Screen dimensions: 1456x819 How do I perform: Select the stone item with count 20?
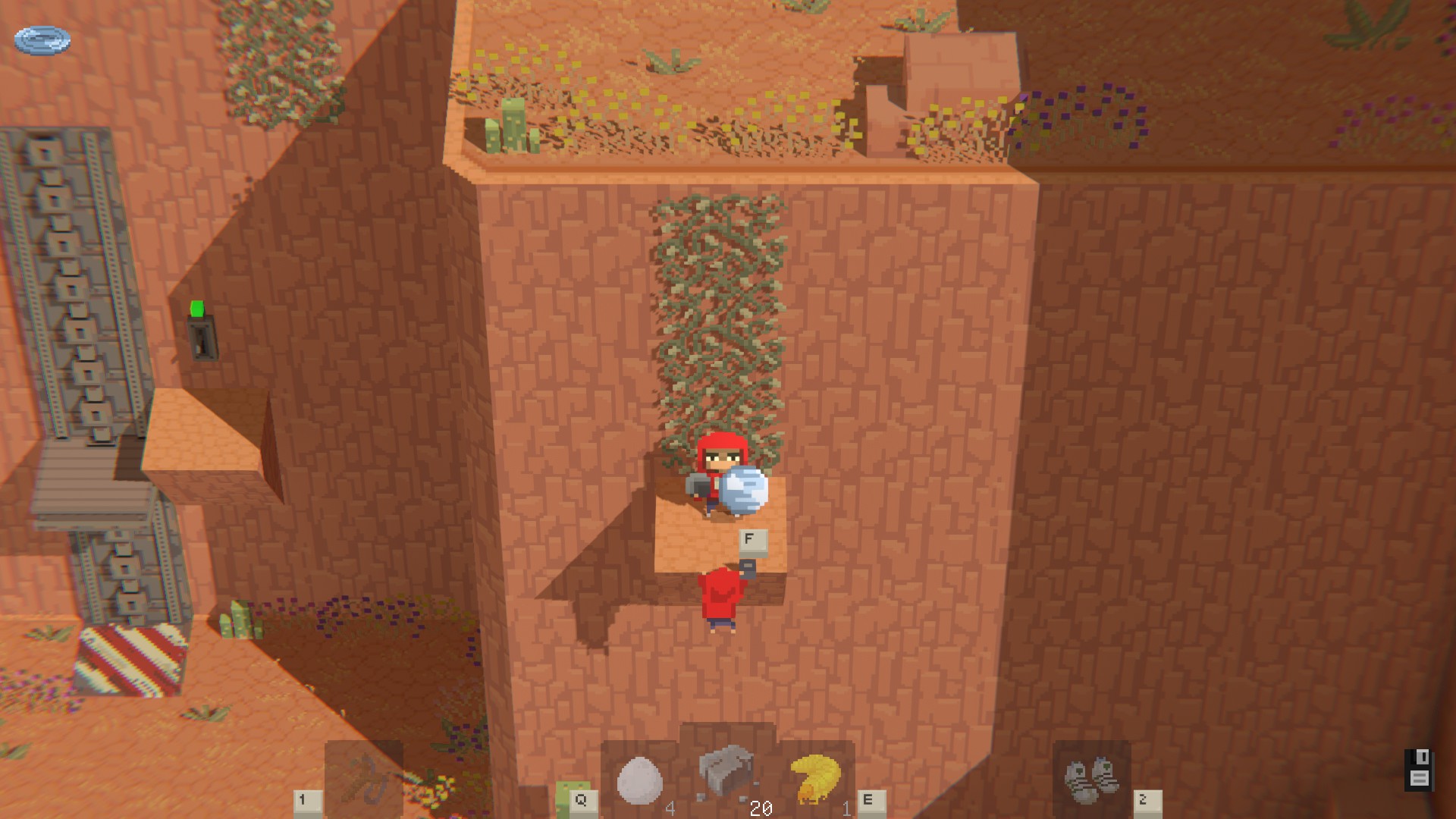pyautogui.click(x=726, y=772)
